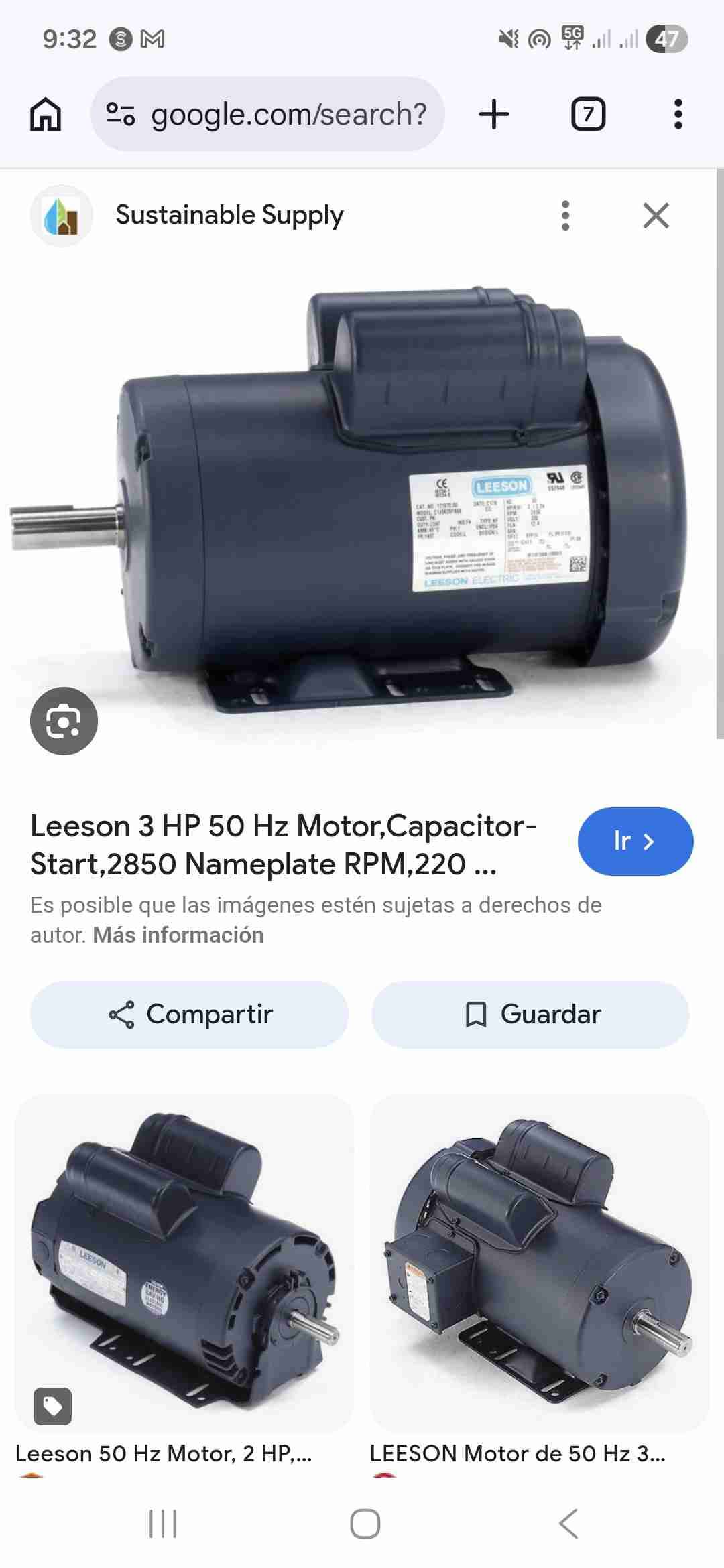Open Chrome's overflow menu
Image resolution: width=724 pixels, height=1568 pixels.
click(x=678, y=114)
